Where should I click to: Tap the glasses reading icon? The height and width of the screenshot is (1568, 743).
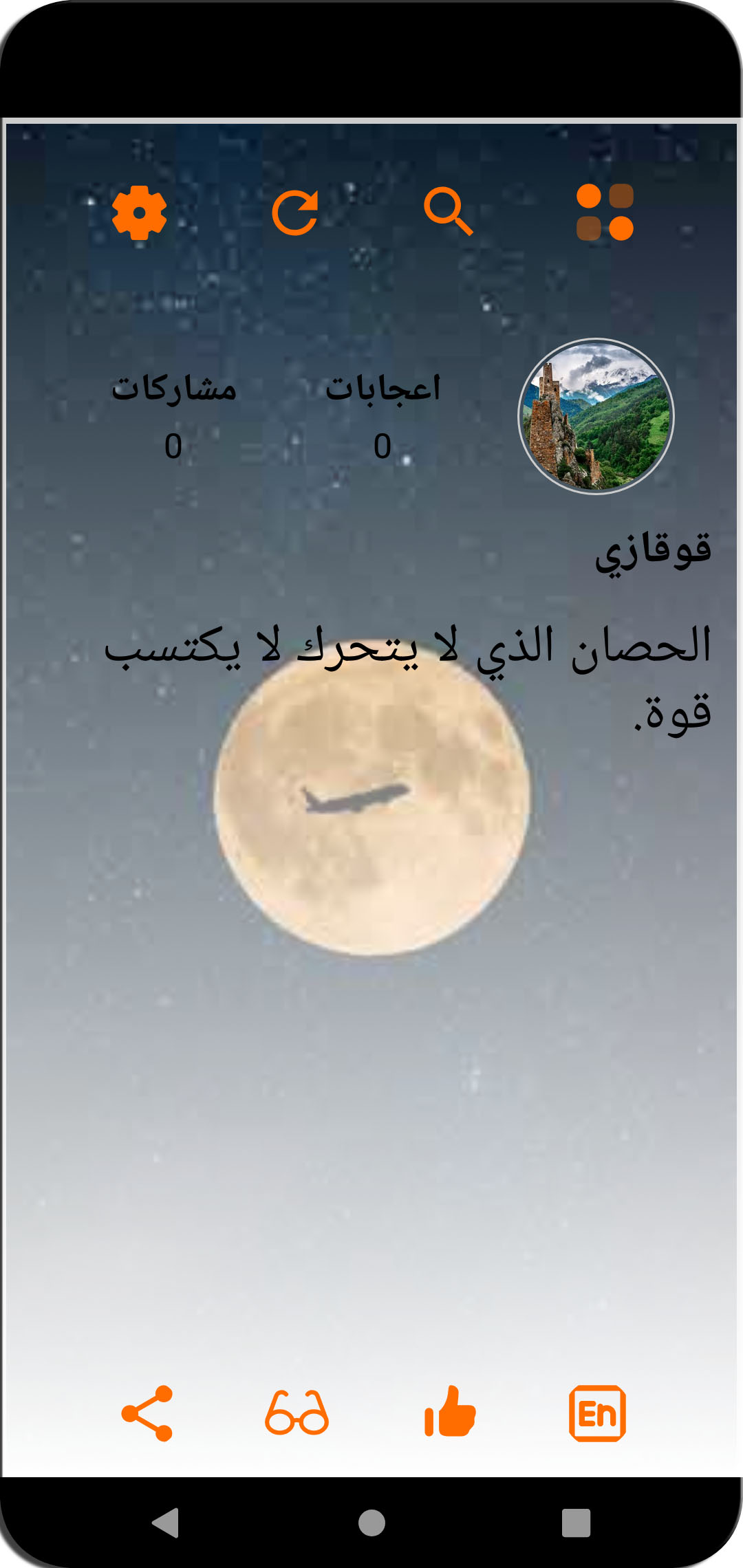point(297,1413)
